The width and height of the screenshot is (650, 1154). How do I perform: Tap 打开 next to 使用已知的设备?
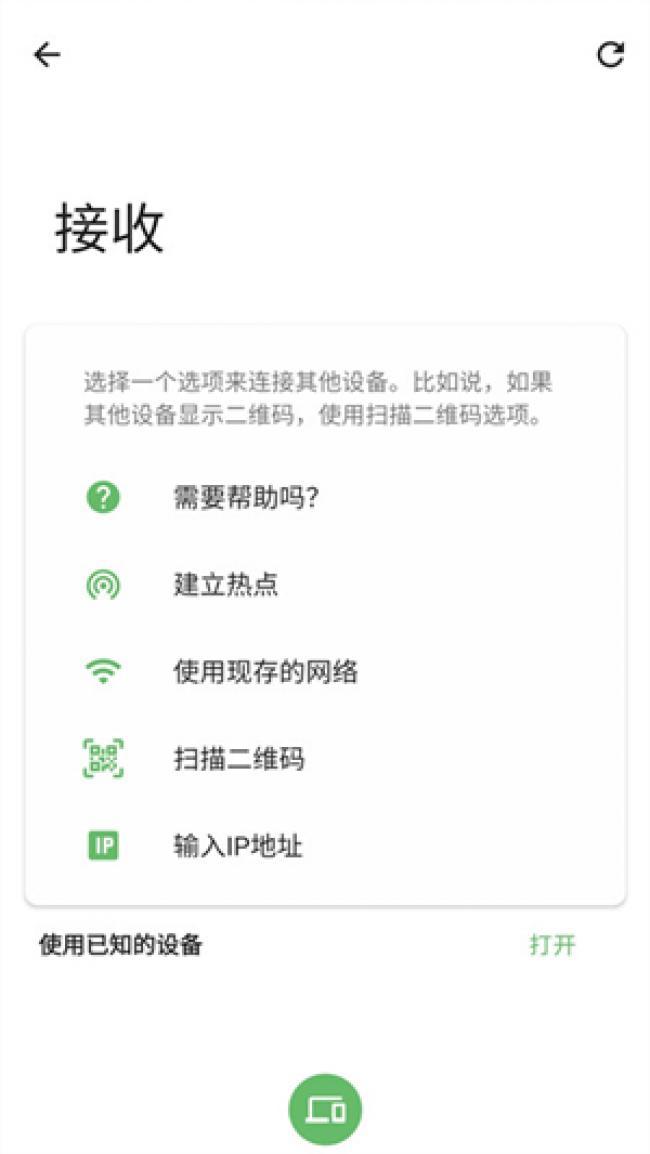click(552, 945)
